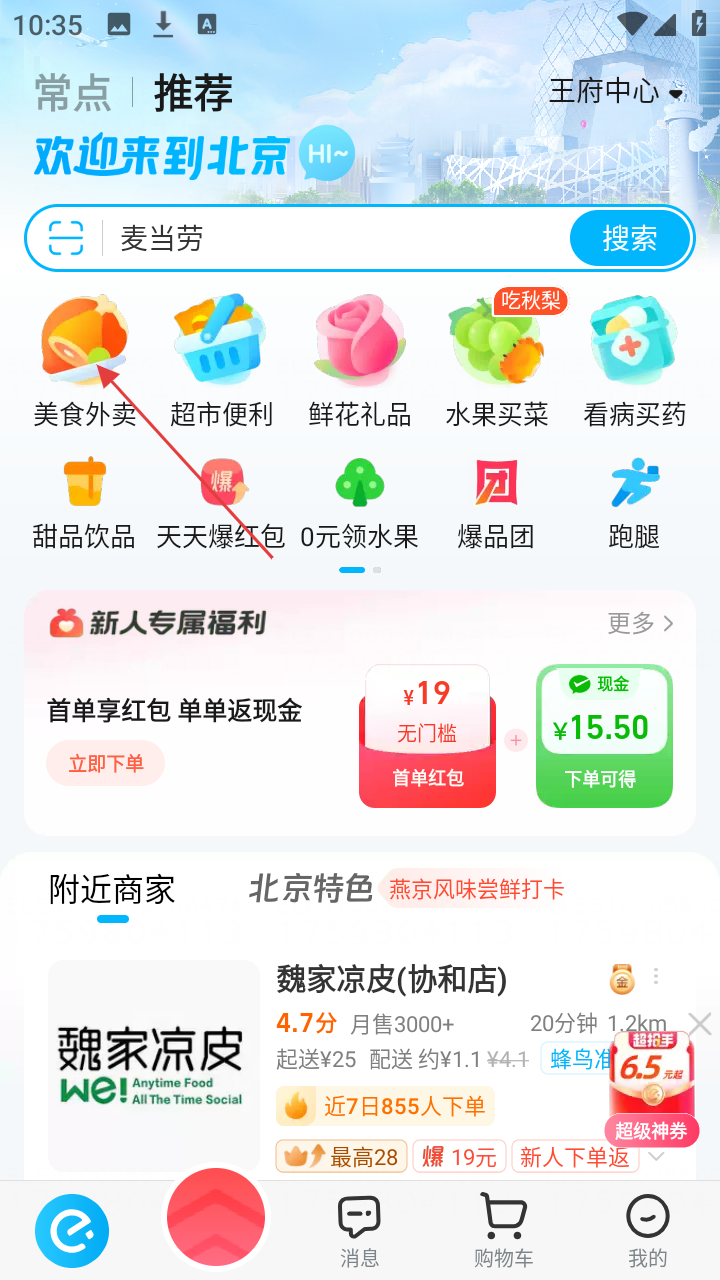Viewport: 720px width, 1280px height.
Task: Open 水果买菜 category
Action: click(x=497, y=360)
